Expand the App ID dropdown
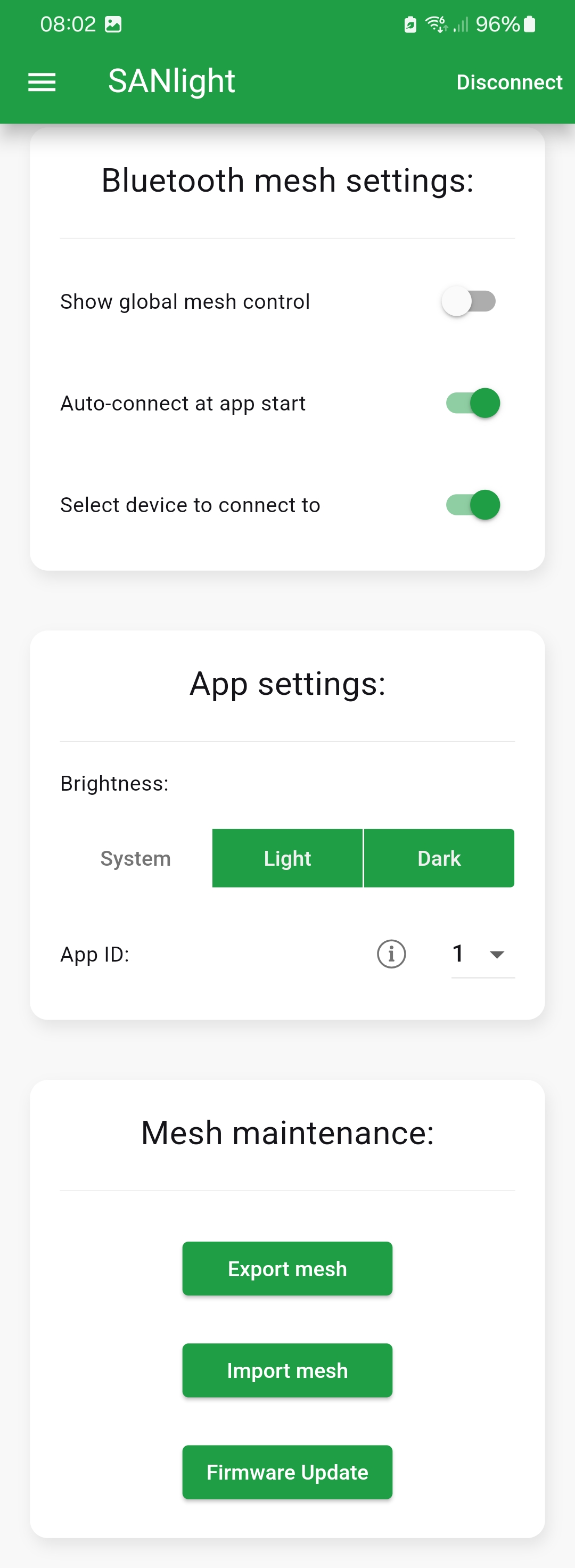The image size is (575, 1568). [x=483, y=954]
